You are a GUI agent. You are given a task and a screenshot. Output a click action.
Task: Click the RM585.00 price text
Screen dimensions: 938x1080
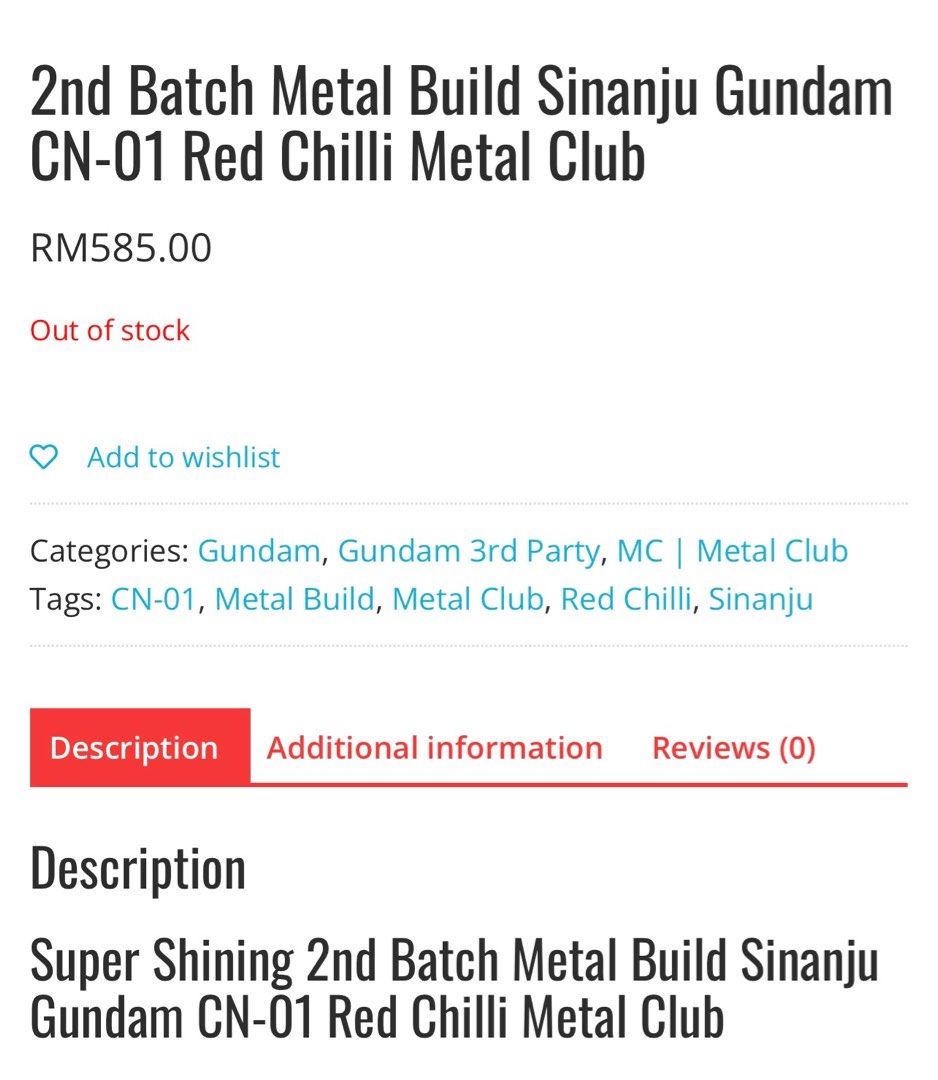(121, 246)
